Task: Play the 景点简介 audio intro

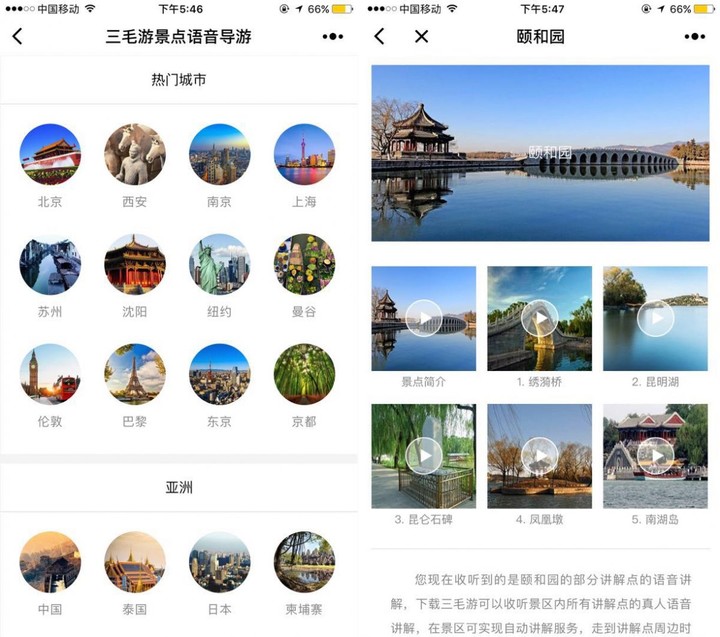Action: (424, 319)
